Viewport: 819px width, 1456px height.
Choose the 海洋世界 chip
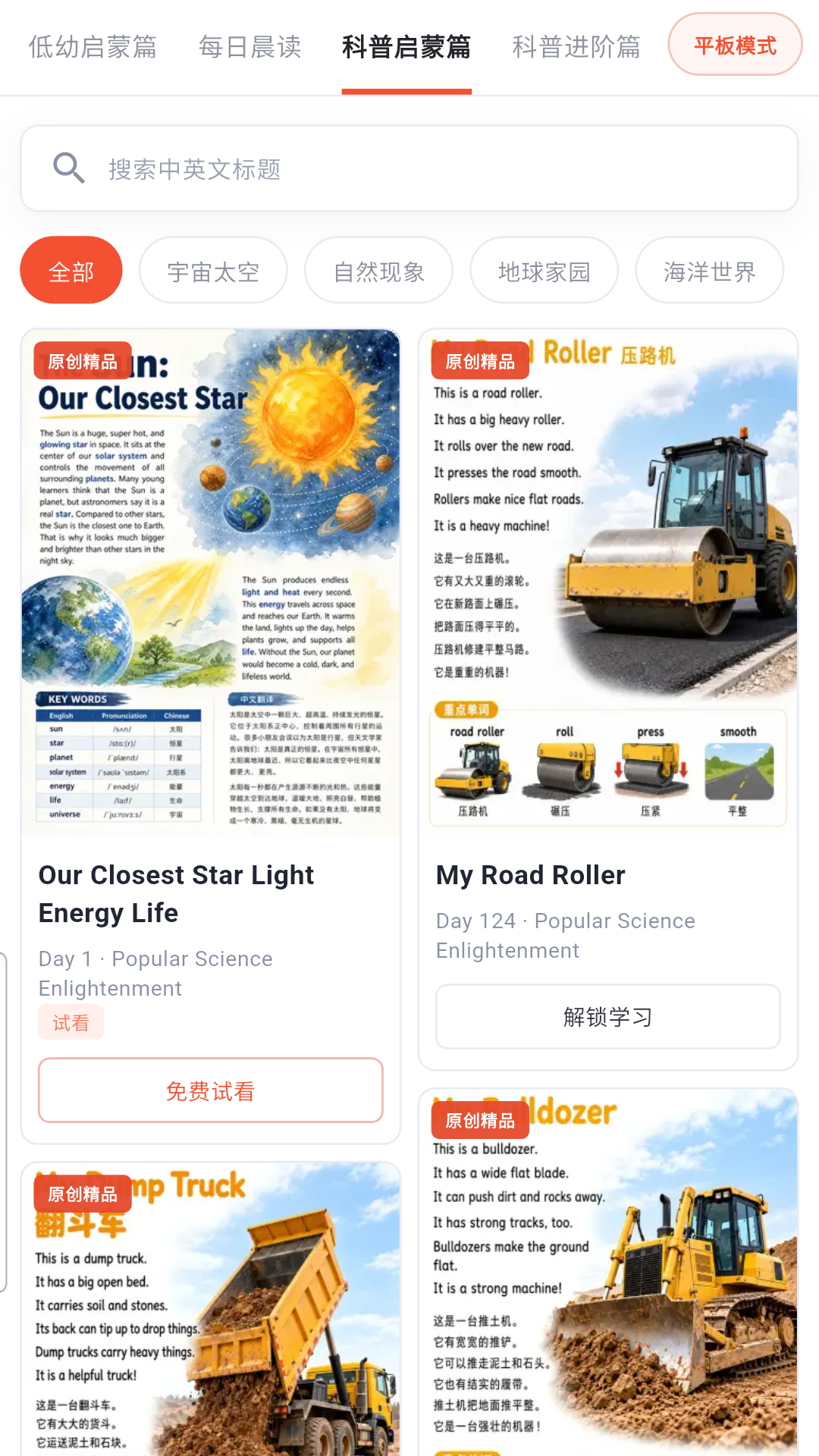[x=709, y=271]
